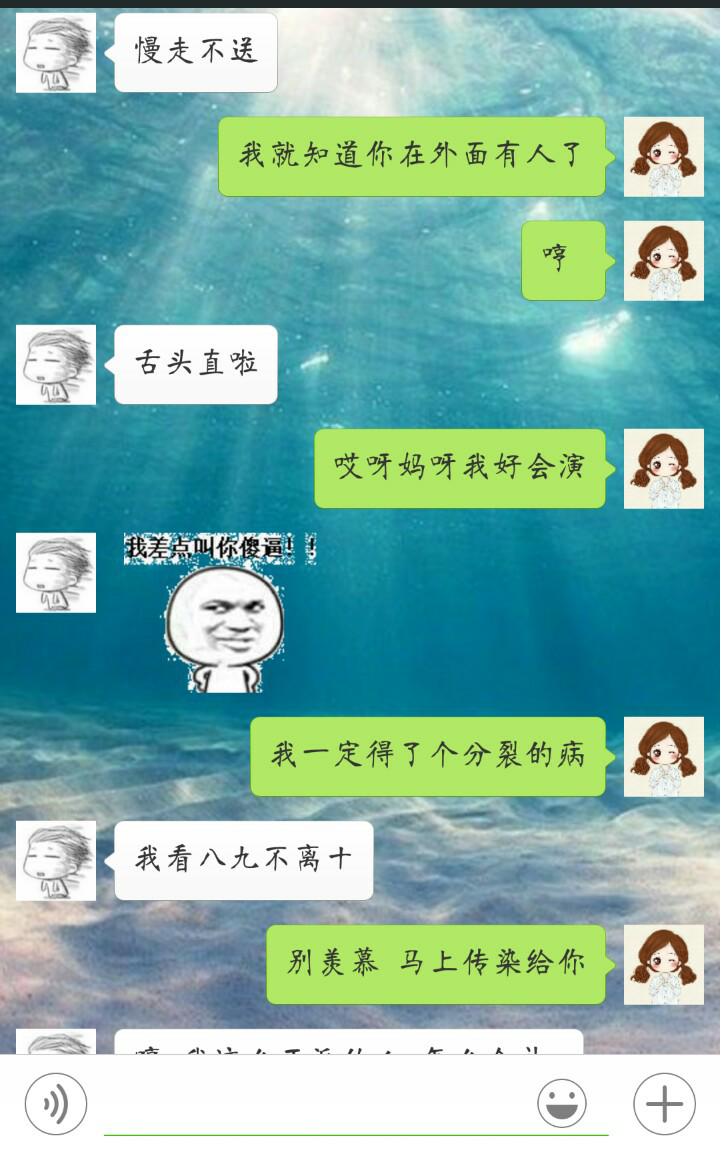Select the 别羡慕 马上传染给你 bubble
Screen dimensions: 720x1152
[x=436, y=963]
